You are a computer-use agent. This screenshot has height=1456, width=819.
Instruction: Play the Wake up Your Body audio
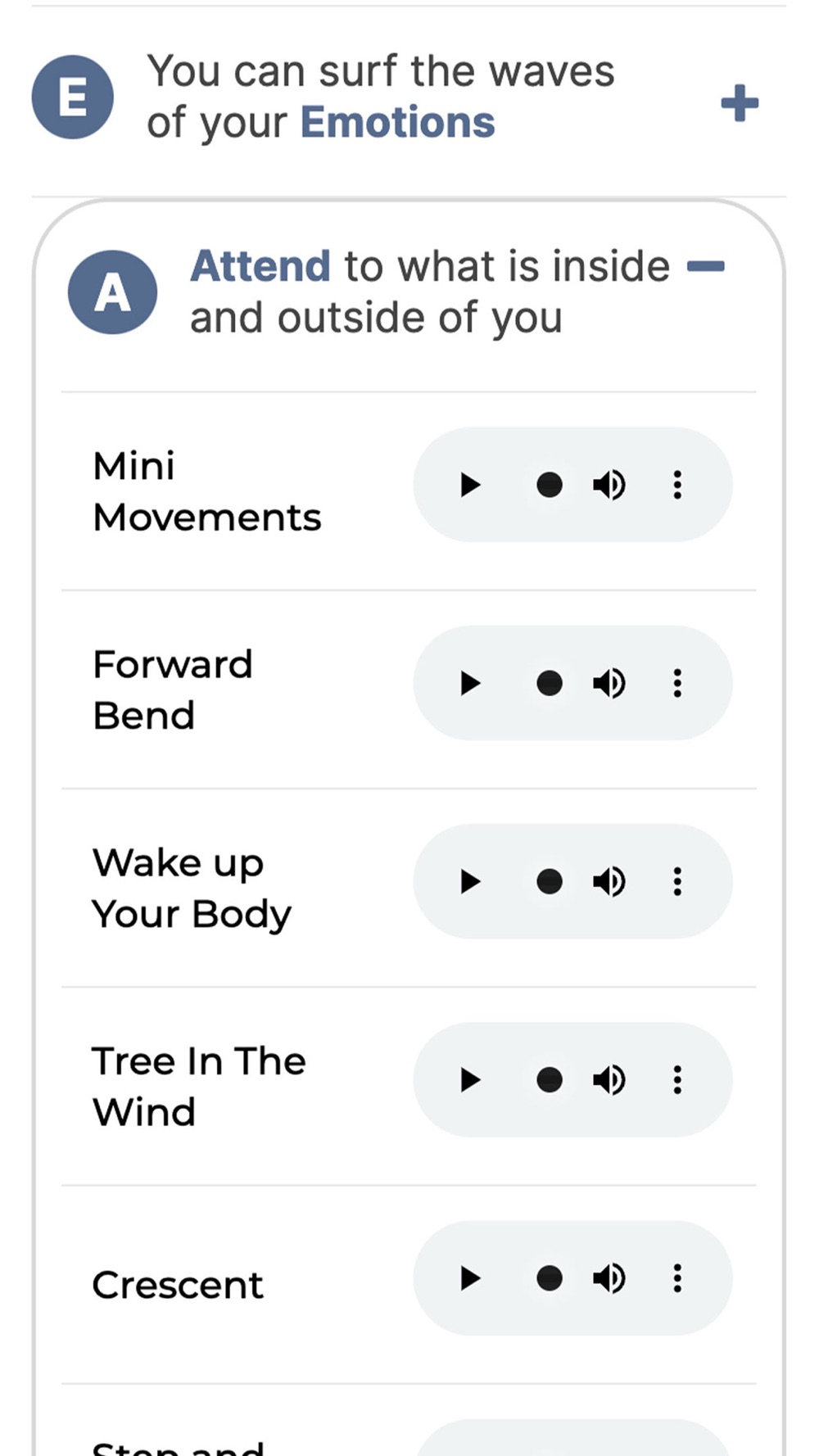(470, 881)
